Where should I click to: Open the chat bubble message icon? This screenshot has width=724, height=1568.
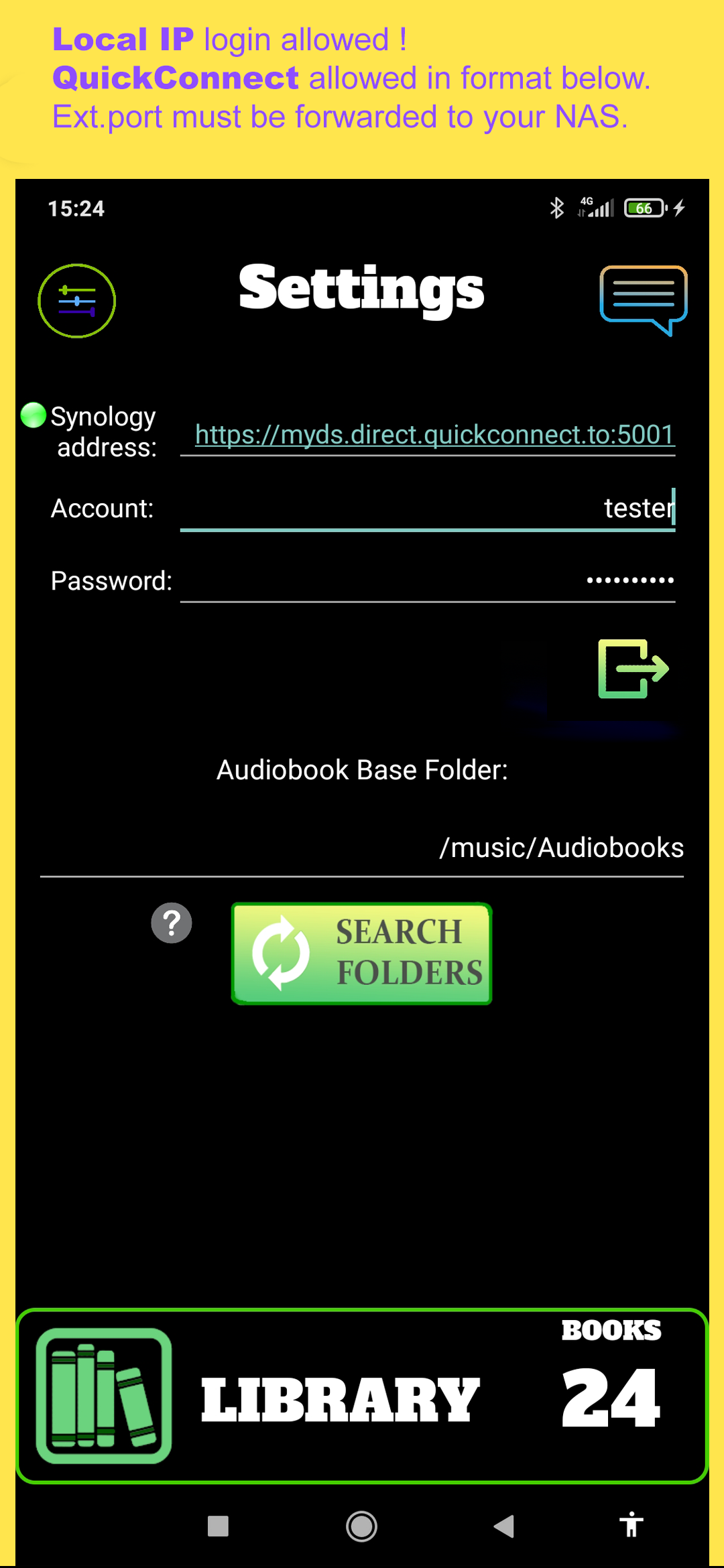643,299
